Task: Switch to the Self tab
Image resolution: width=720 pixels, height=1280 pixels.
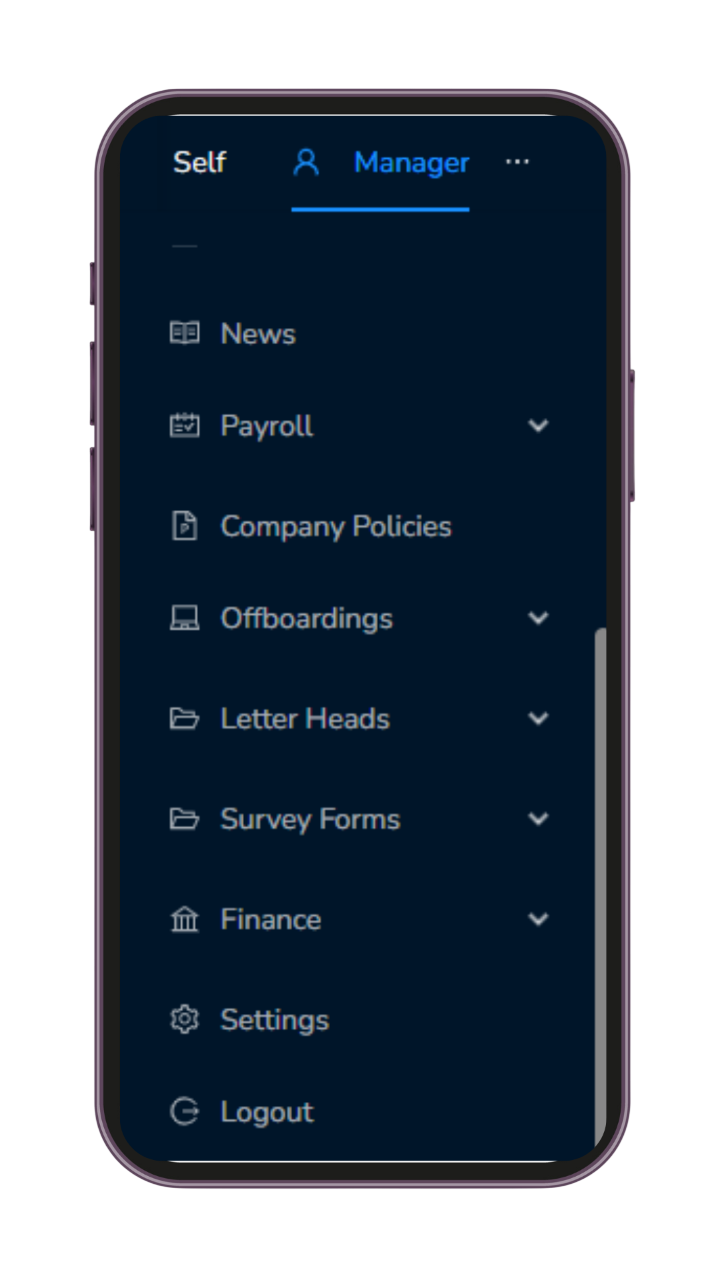Action: [x=199, y=162]
